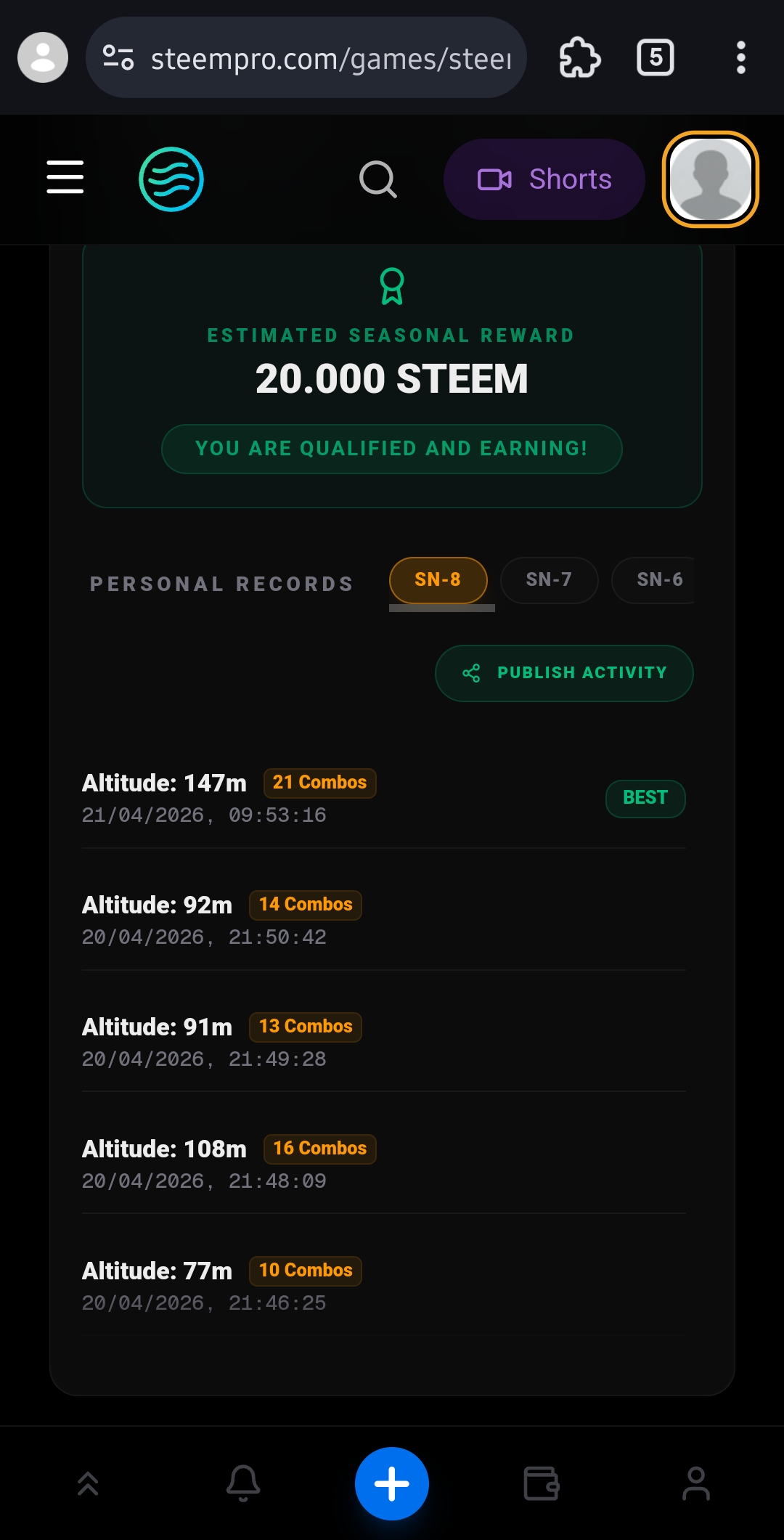
Task: Switch to the SN-6 season tab
Action: pos(657,580)
